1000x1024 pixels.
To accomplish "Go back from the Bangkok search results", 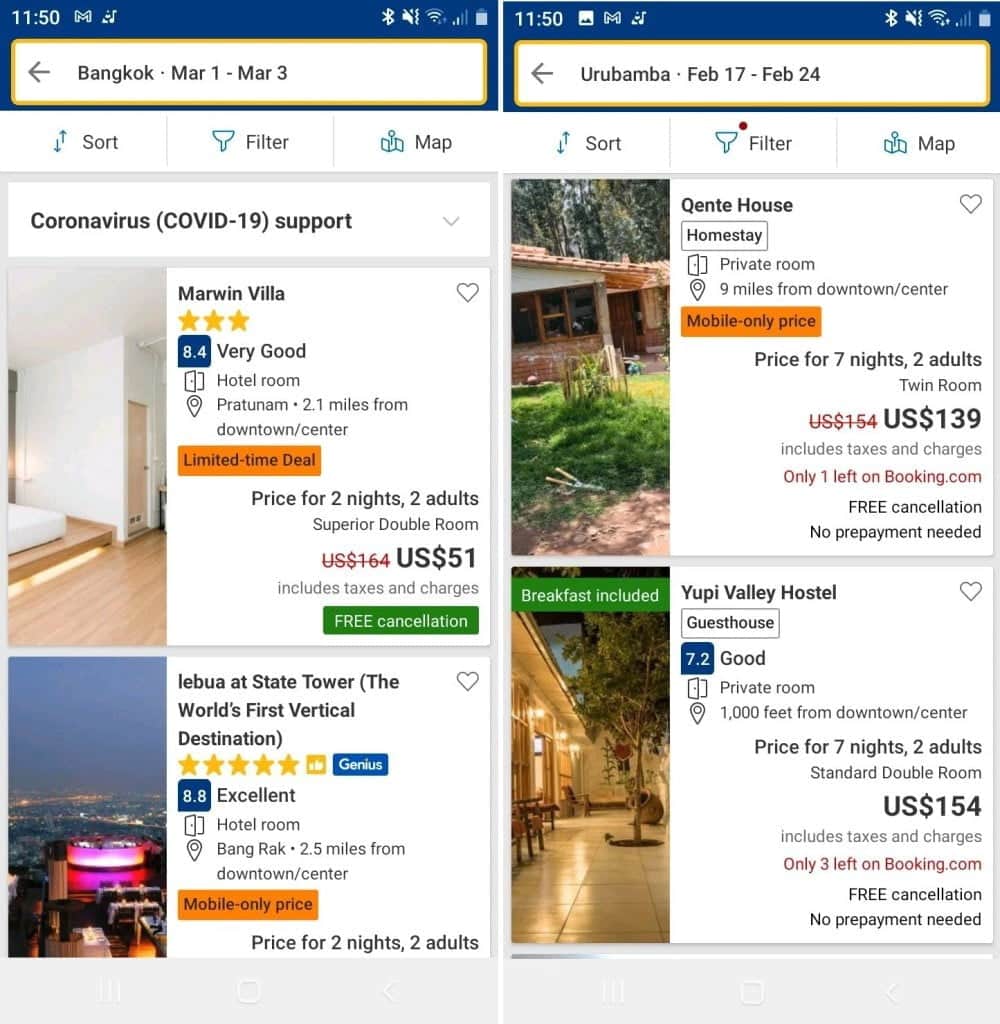I will pos(39,72).
